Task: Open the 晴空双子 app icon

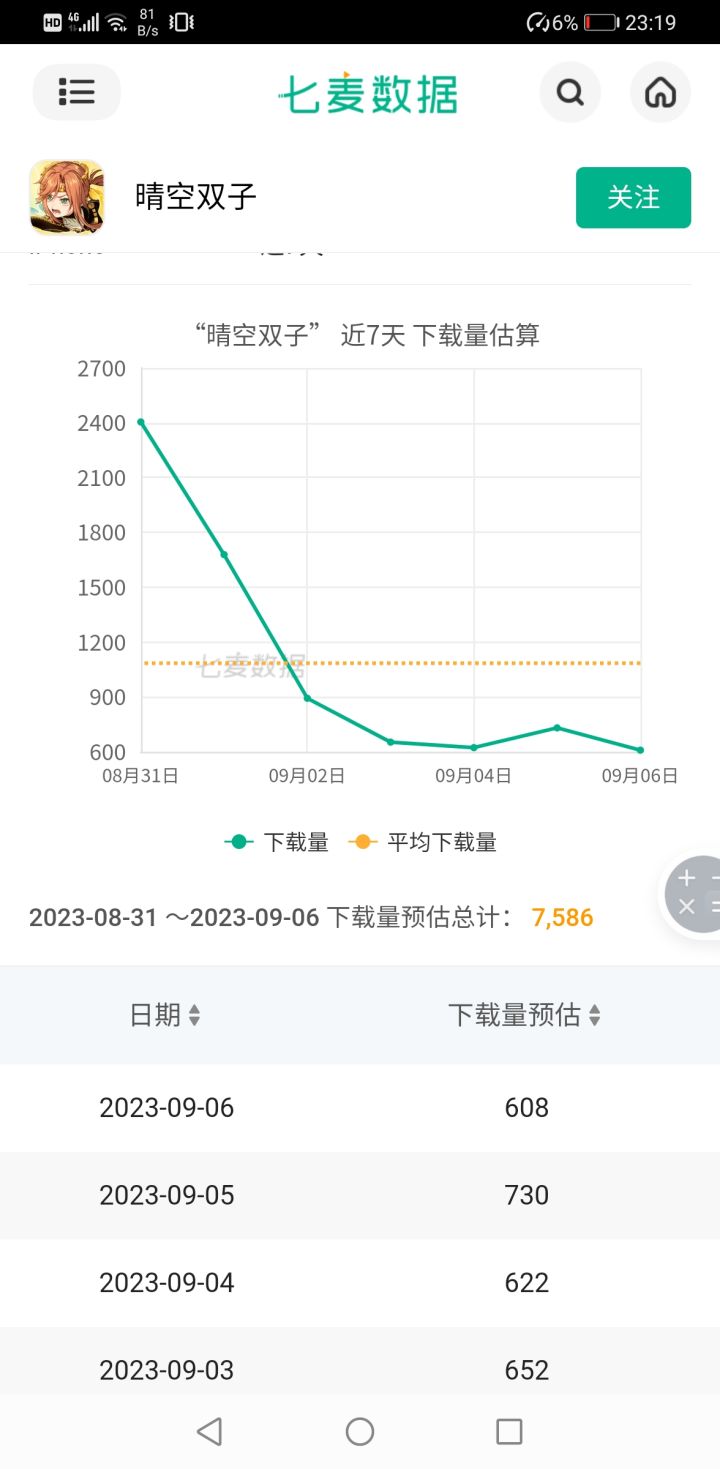Action: [67, 197]
